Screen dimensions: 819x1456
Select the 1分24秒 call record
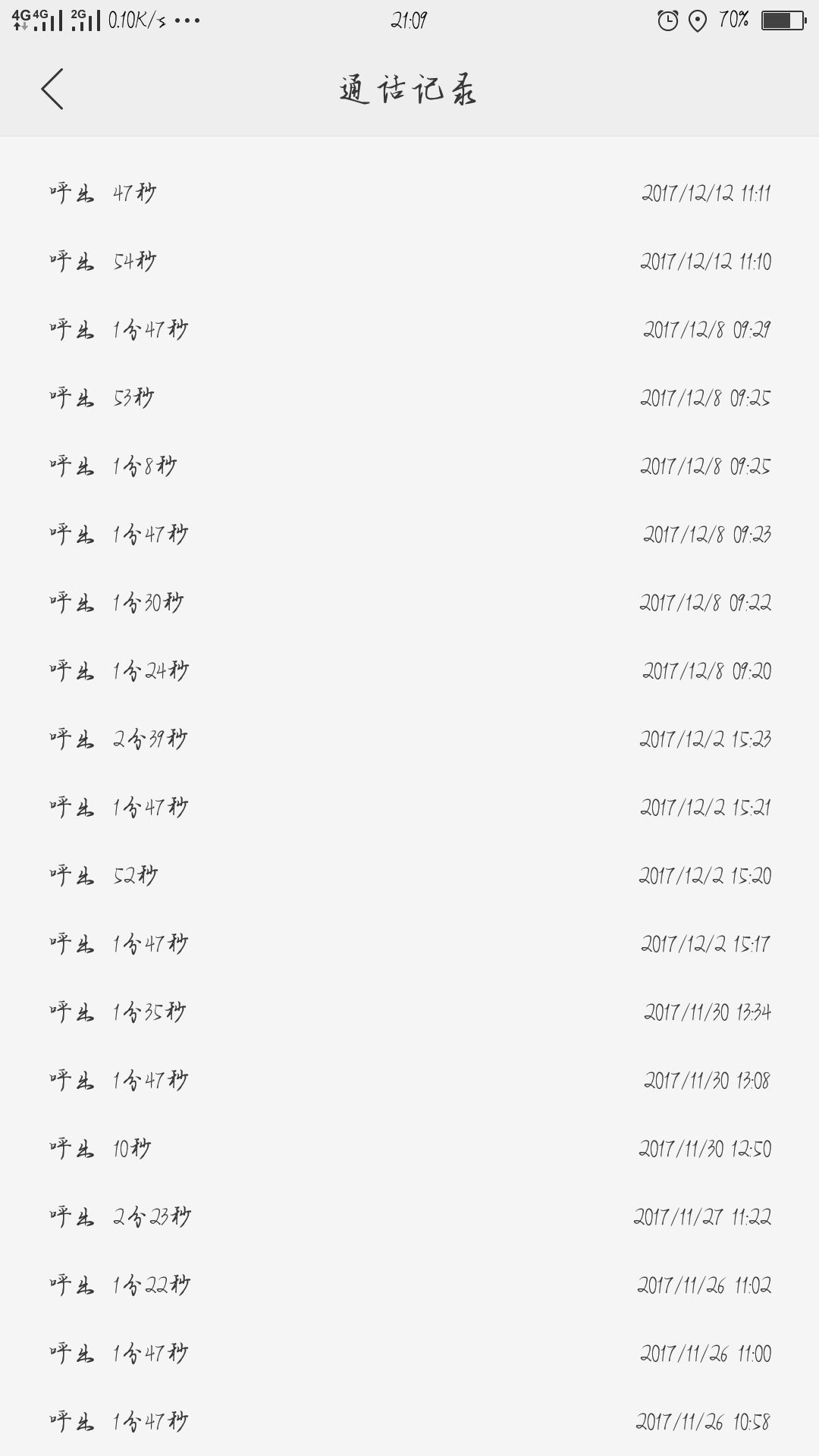(x=409, y=671)
